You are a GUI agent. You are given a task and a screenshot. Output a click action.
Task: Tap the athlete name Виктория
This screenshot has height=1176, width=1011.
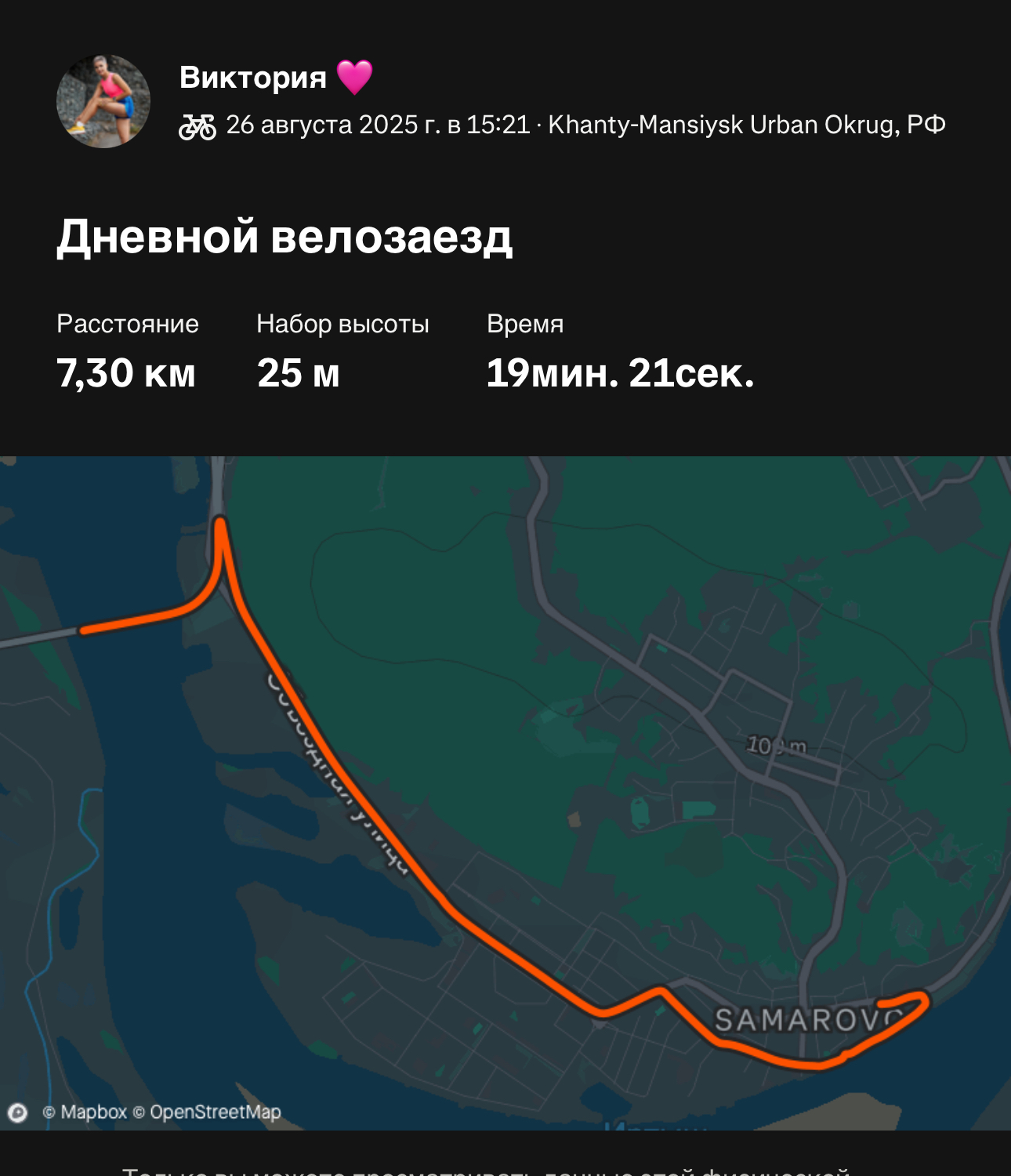pos(253,78)
